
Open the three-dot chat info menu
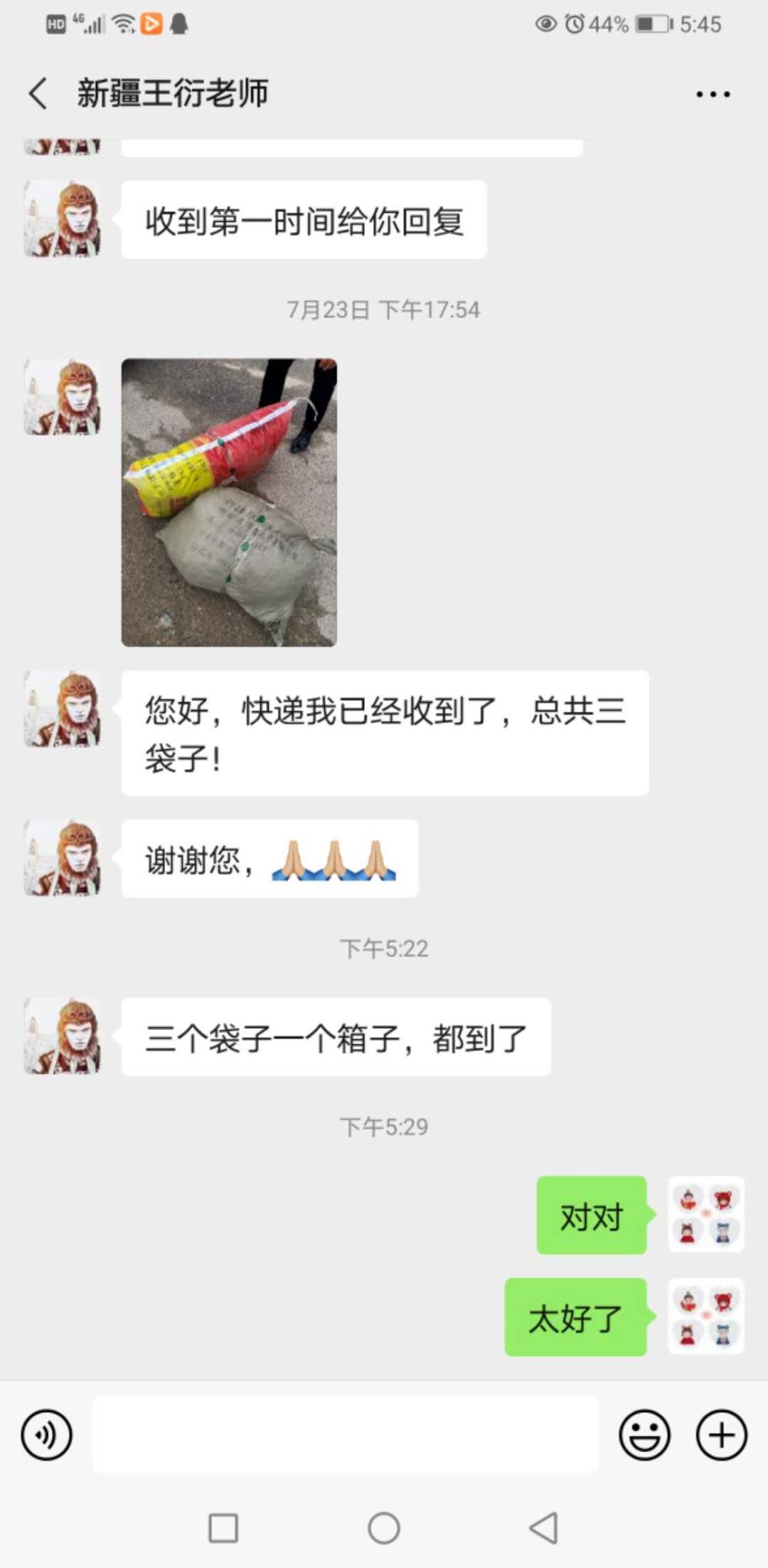713,94
